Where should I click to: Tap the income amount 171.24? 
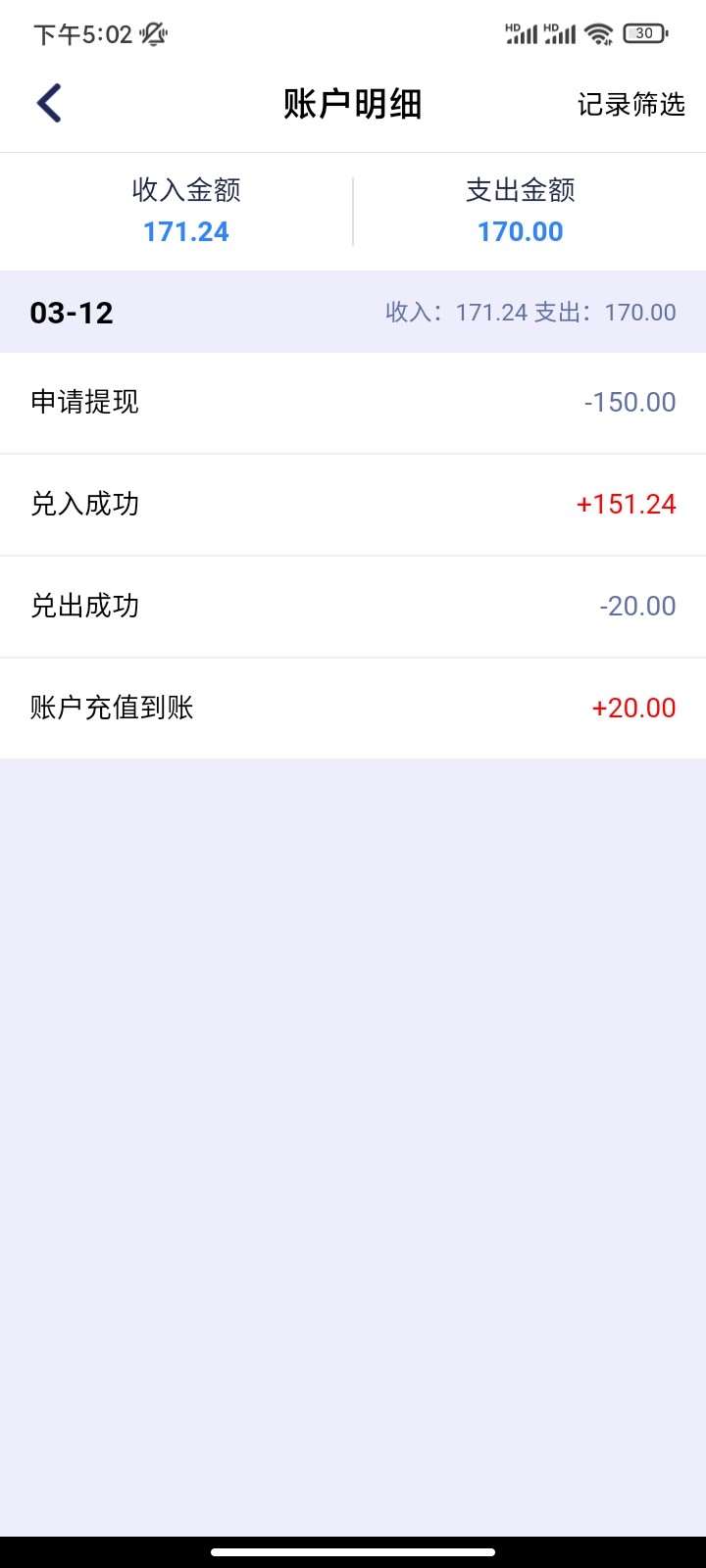[x=186, y=232]
